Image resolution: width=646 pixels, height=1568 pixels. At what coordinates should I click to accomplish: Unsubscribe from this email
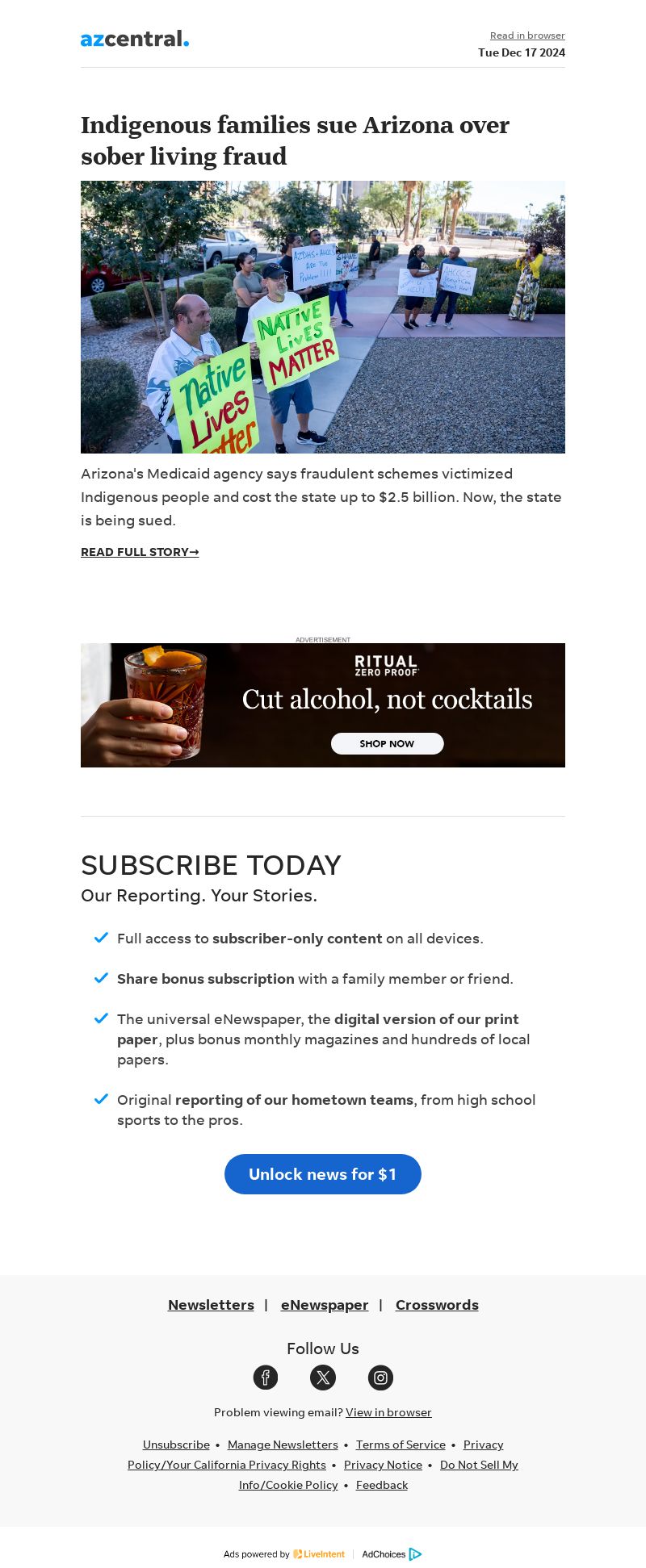coord(176,1445)
